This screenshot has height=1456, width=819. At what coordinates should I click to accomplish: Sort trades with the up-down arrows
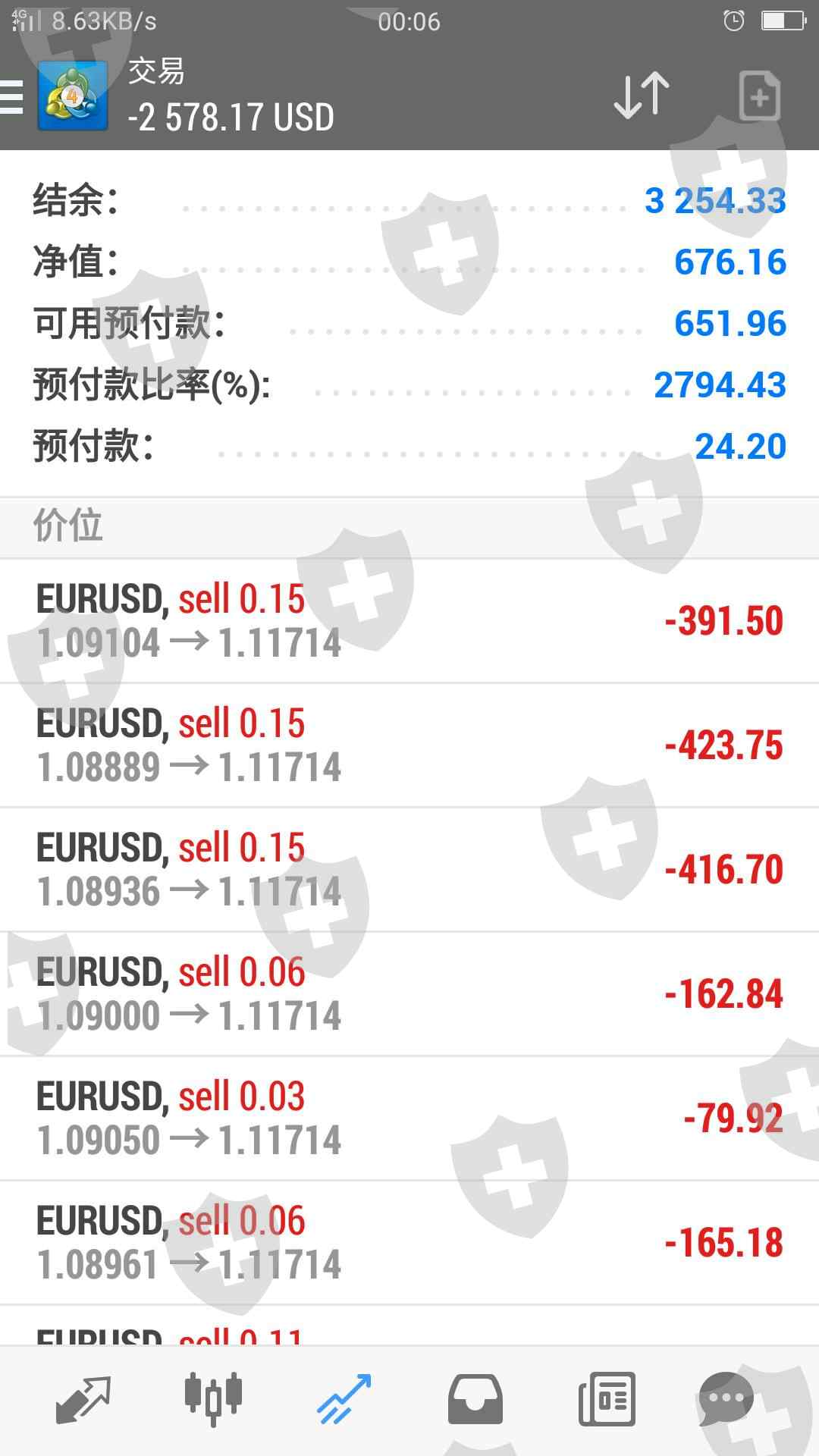pyautogui.click(x=641, y=96)
